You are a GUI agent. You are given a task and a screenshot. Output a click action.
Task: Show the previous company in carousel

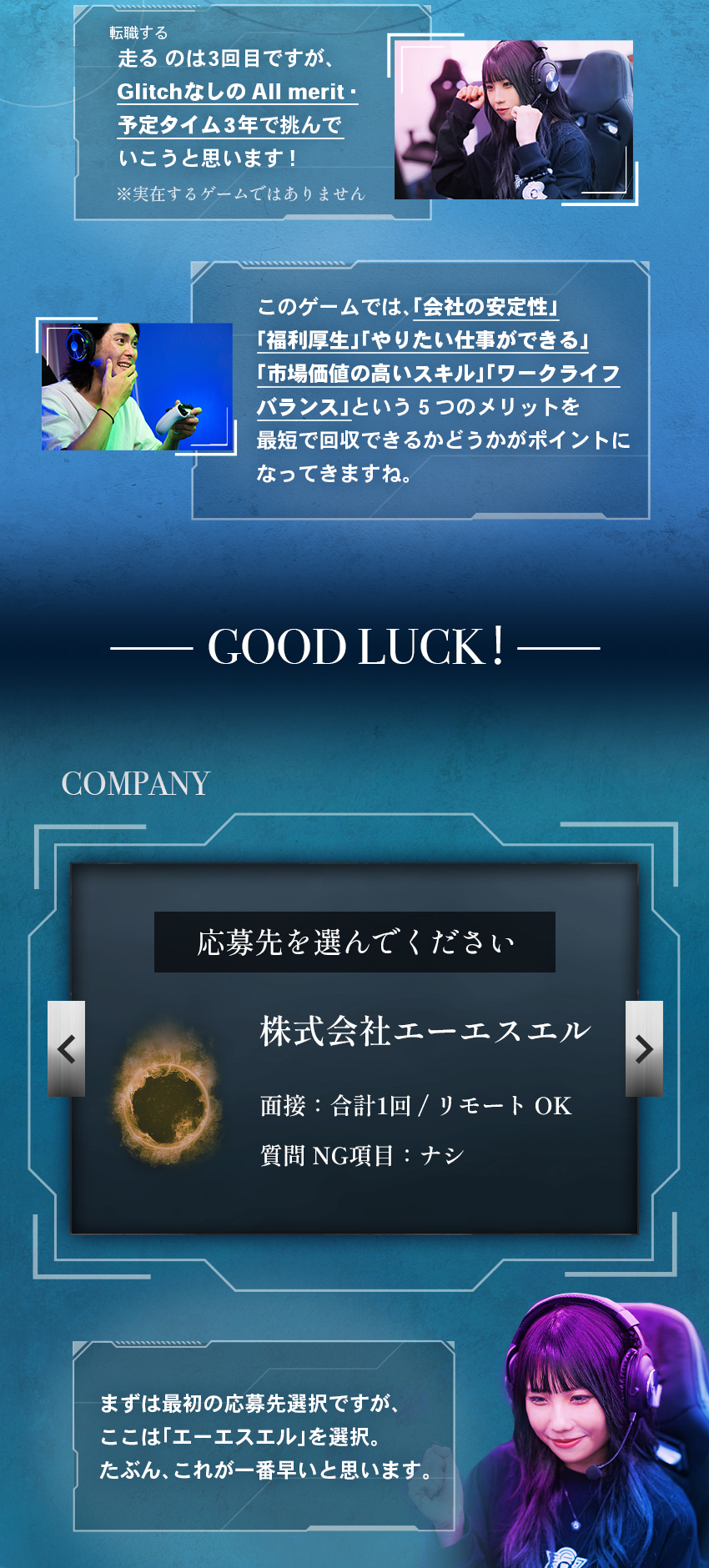[x=66, y=1048]
